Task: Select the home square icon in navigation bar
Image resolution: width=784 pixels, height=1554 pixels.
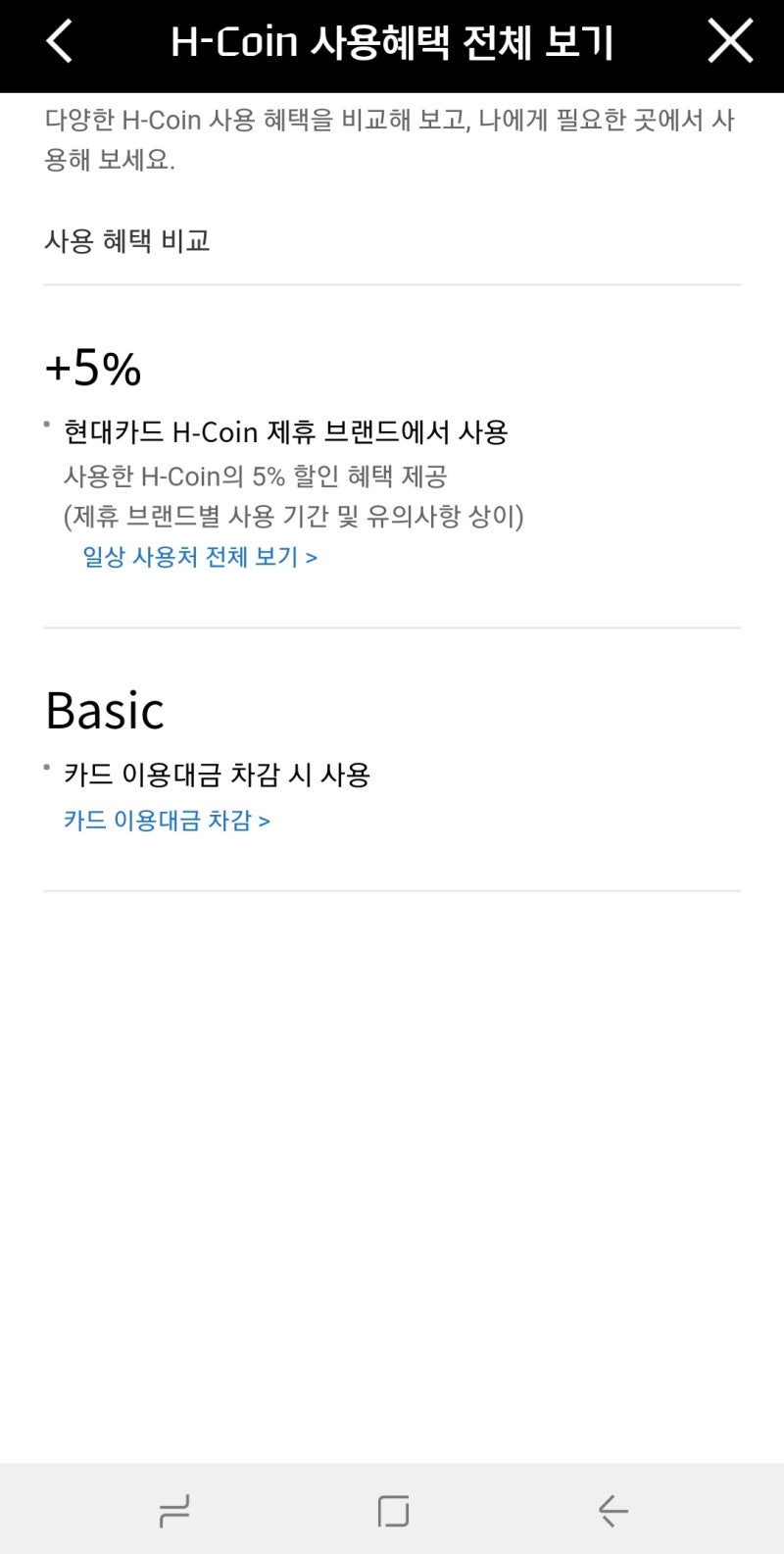Action: tap(392, 1511)
